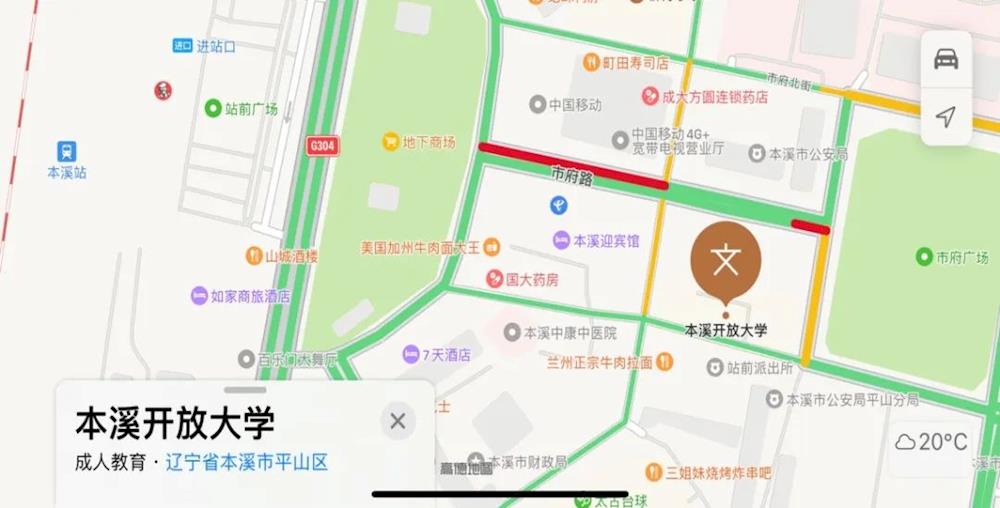Tap the 20°C weather badge

pos(931,442)
